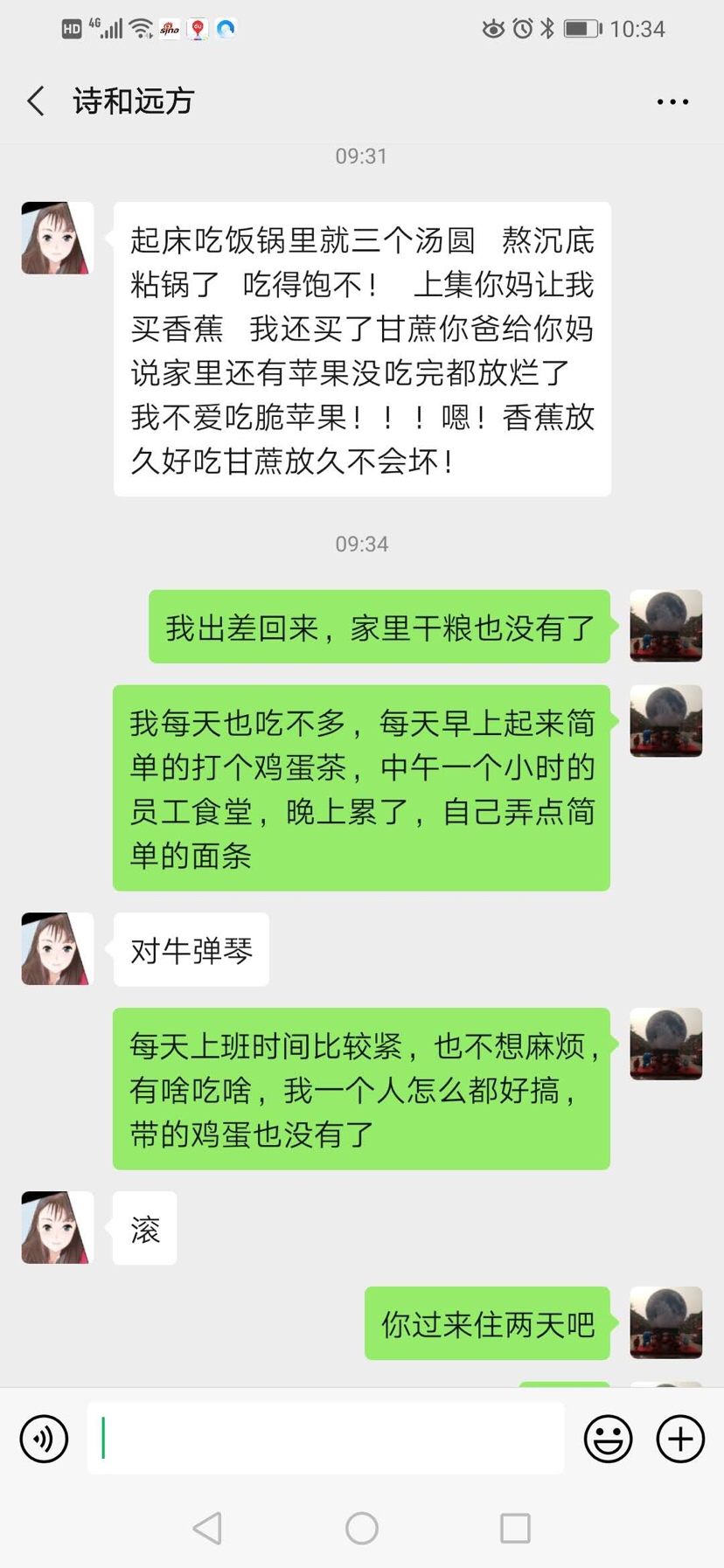Go back from the 诗和远方 chat
This screenshot has height=1568, width=724.
(36, 101)
